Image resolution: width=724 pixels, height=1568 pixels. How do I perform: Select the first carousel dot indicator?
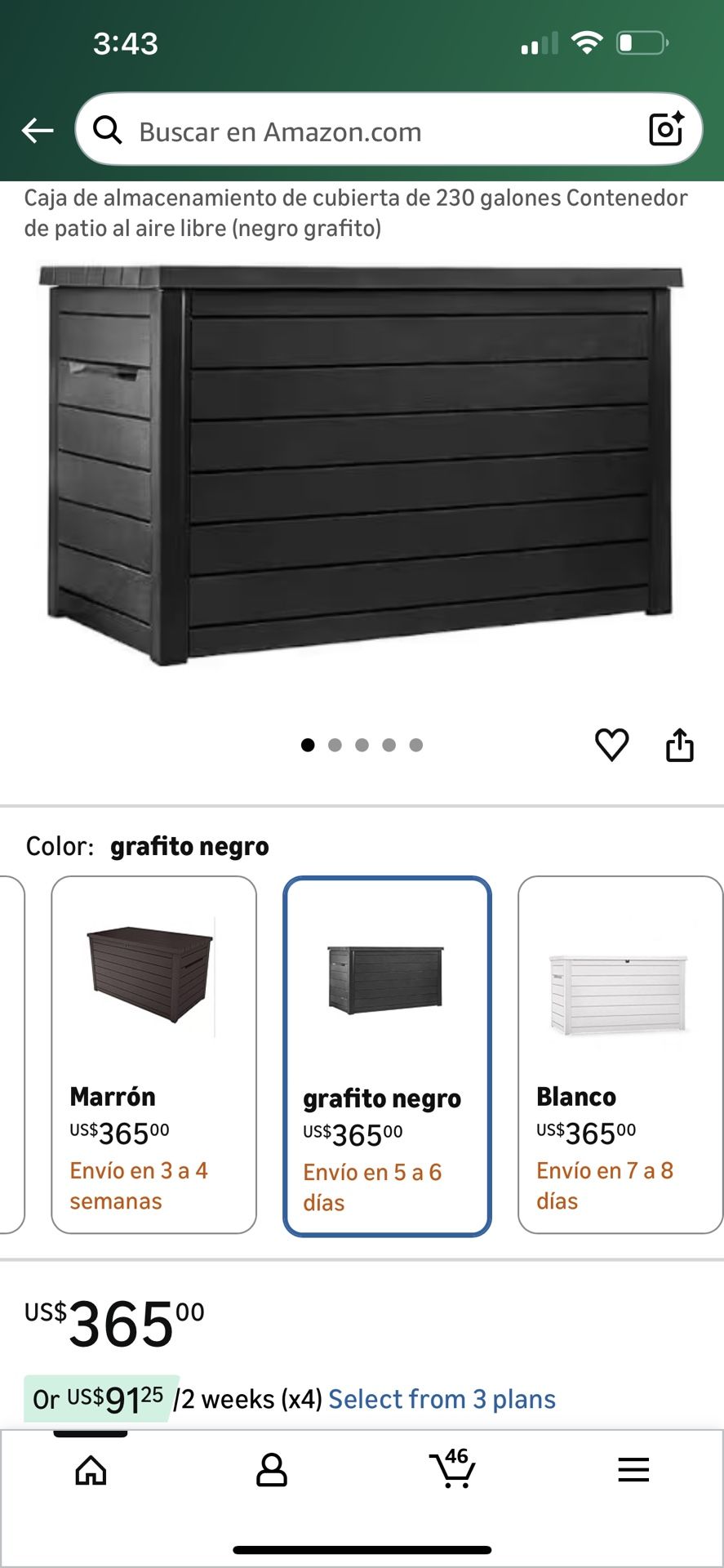click(x=309, y=744)
